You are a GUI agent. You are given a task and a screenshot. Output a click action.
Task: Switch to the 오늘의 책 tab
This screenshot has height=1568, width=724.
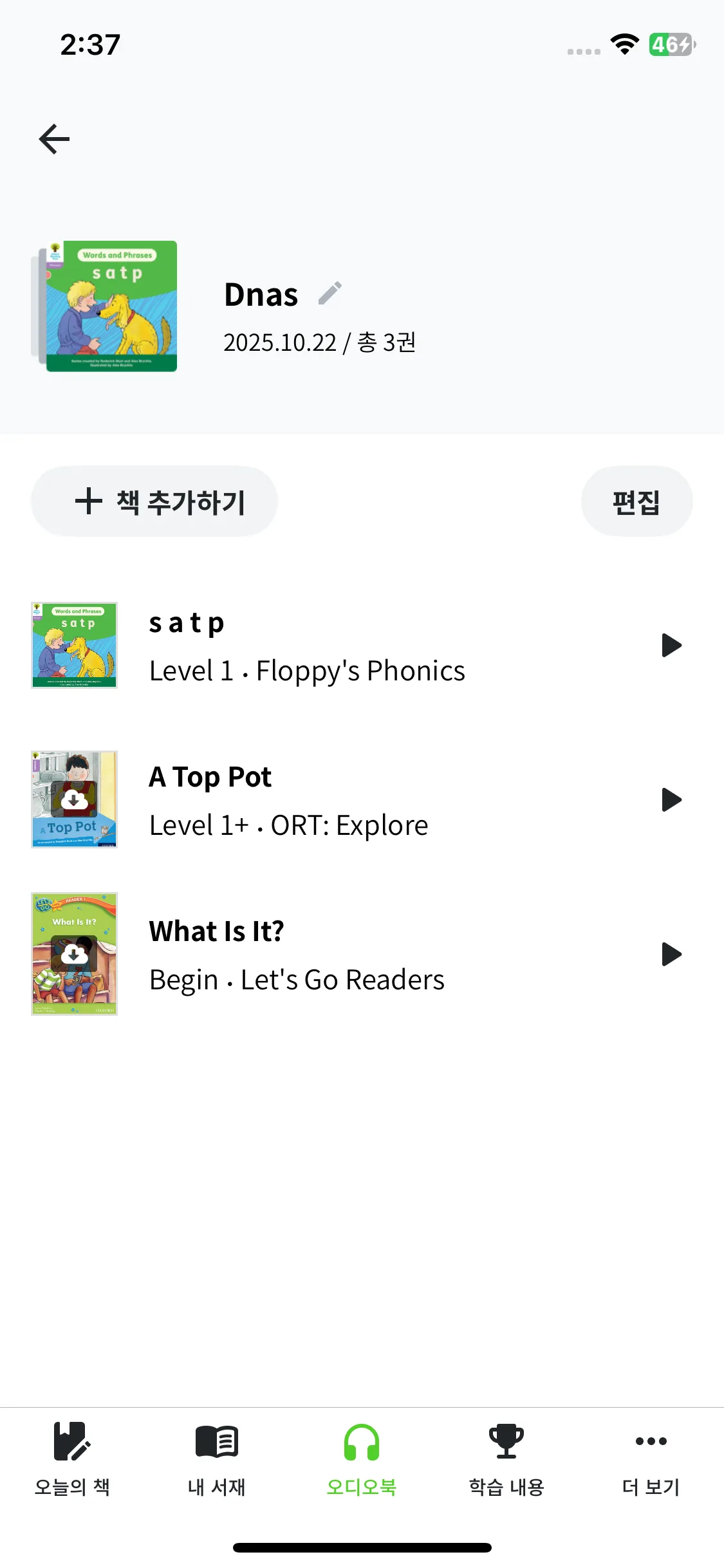(72, 1459)
